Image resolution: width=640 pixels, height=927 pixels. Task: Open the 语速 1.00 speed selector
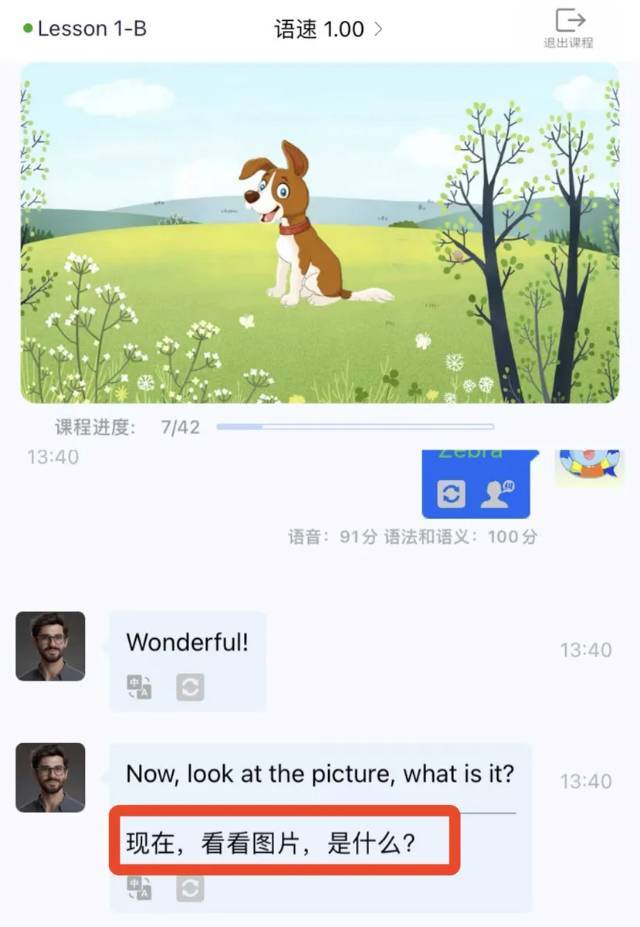point(328,29)
